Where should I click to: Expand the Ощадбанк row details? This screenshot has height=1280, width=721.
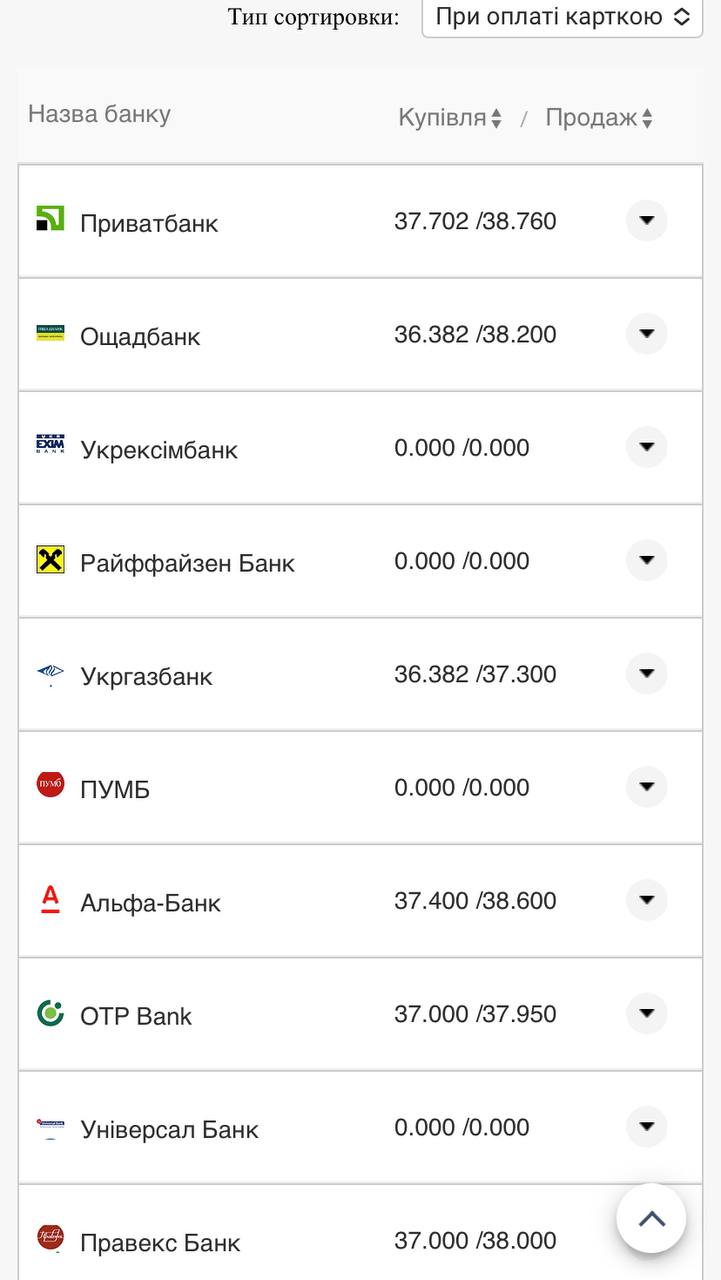click(x=646, y=333)
